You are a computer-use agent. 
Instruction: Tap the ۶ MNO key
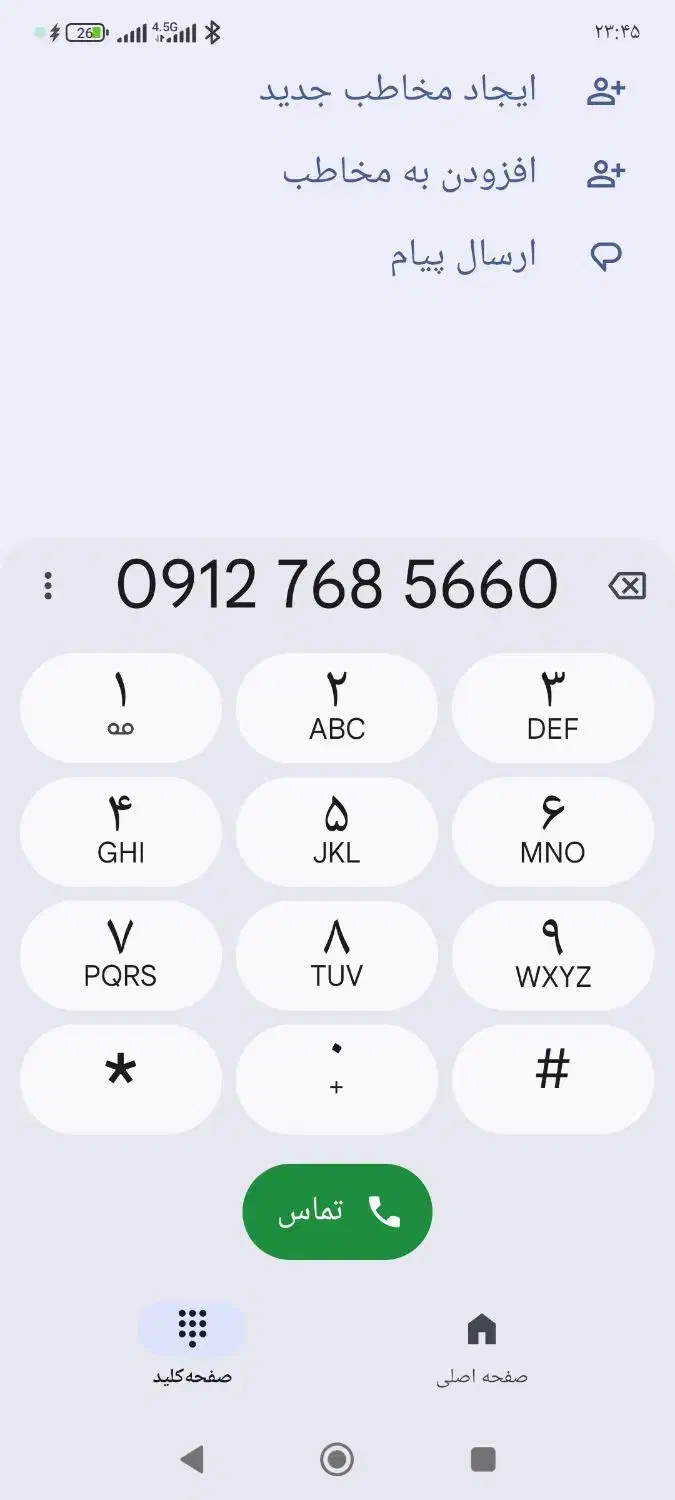point(553,832)
